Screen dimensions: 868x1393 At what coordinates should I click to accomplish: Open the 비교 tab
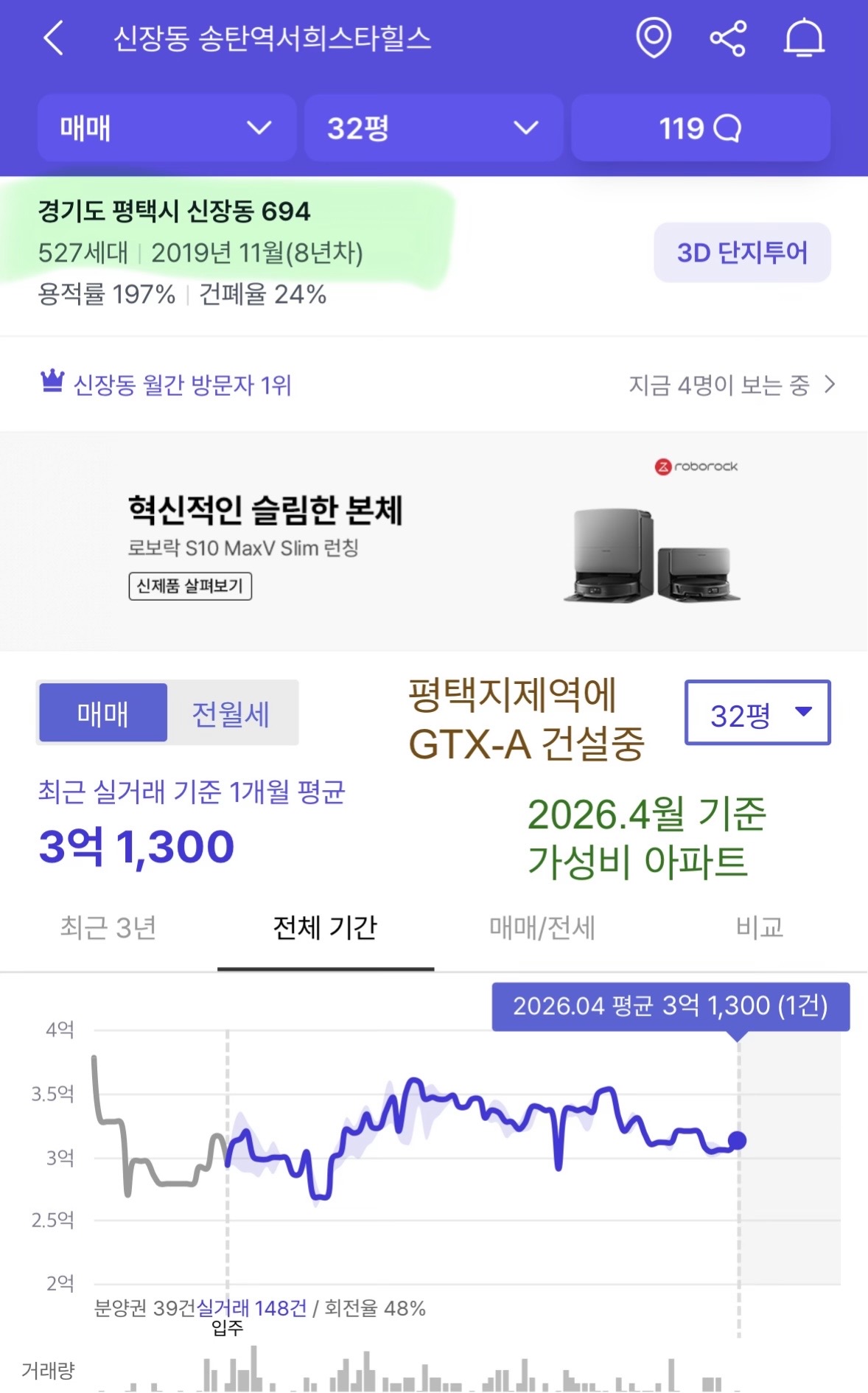(760, 928)
